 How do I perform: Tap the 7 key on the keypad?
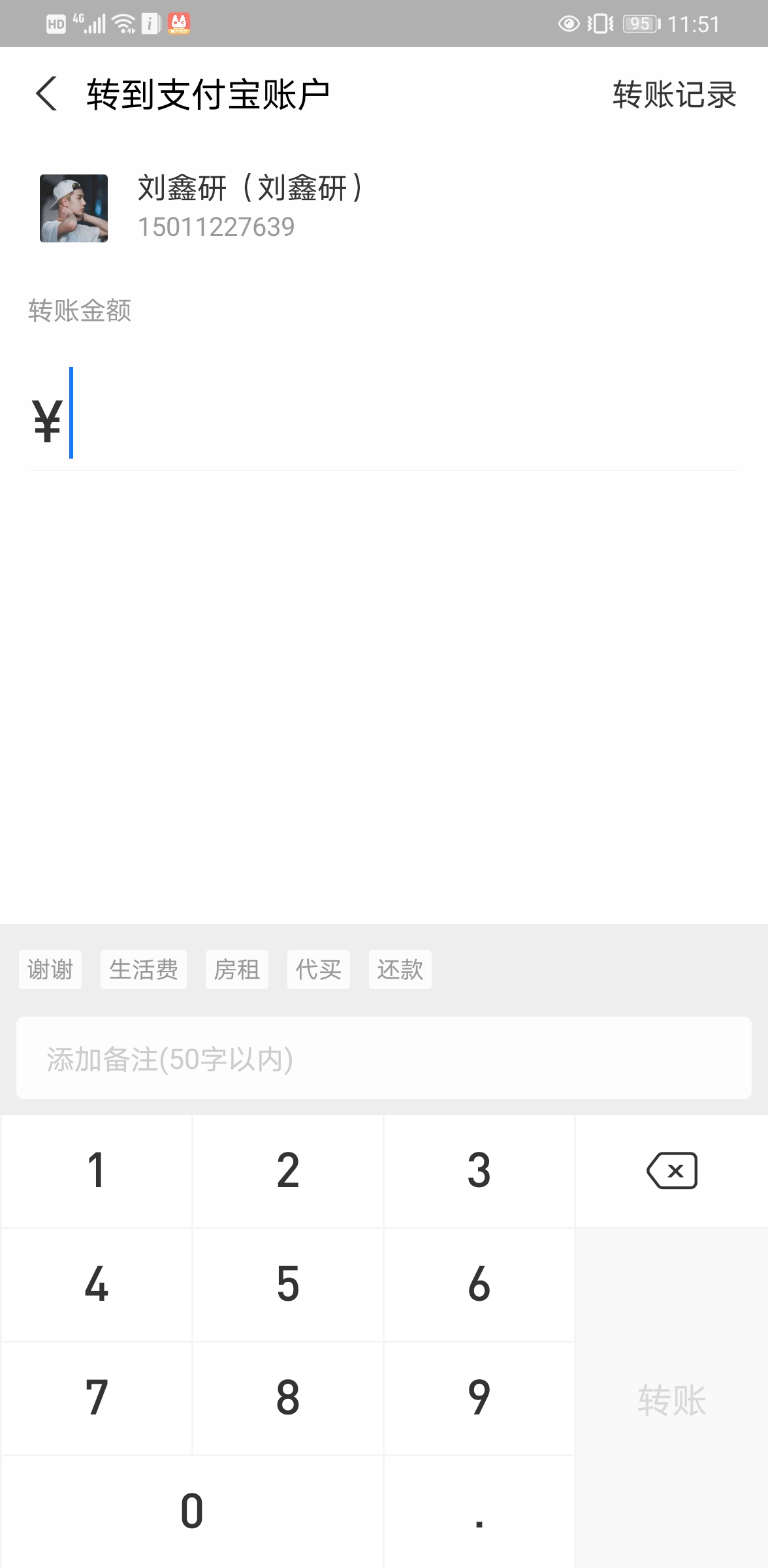tap(97, 1398)
